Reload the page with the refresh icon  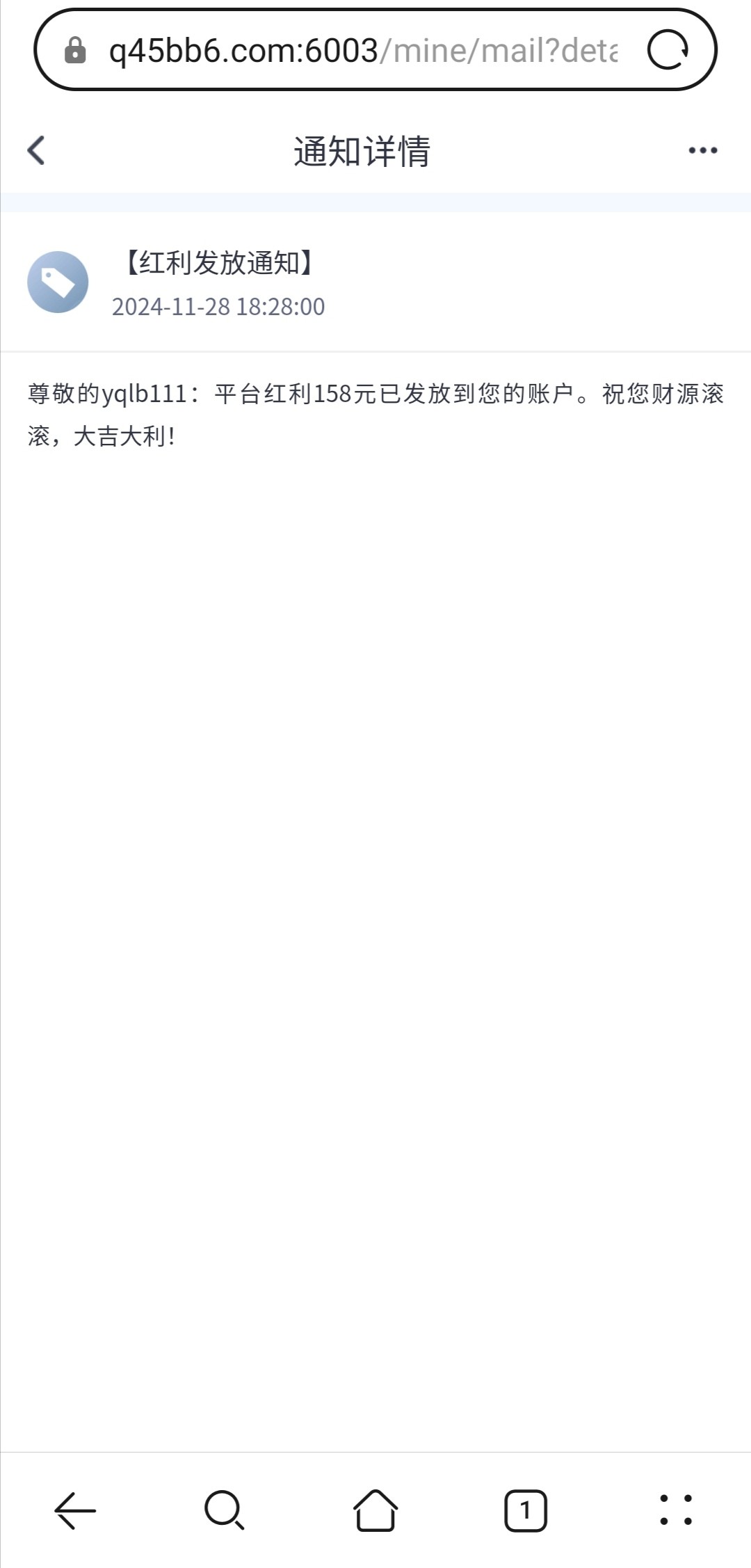coord(668,50)
